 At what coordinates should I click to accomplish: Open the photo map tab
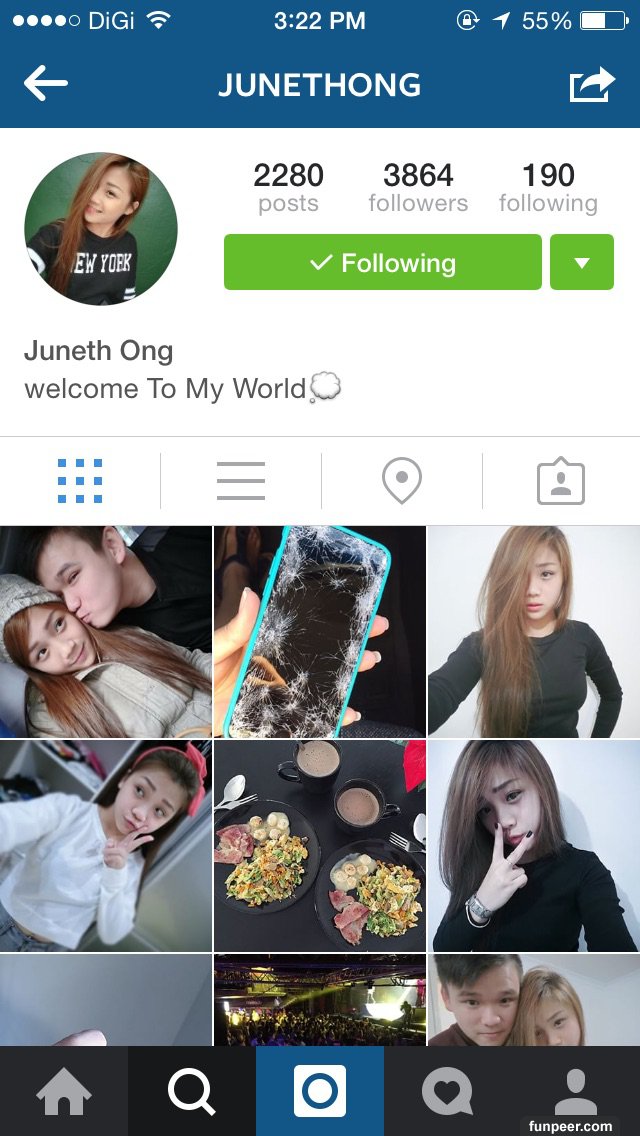(x=401, y=481)
